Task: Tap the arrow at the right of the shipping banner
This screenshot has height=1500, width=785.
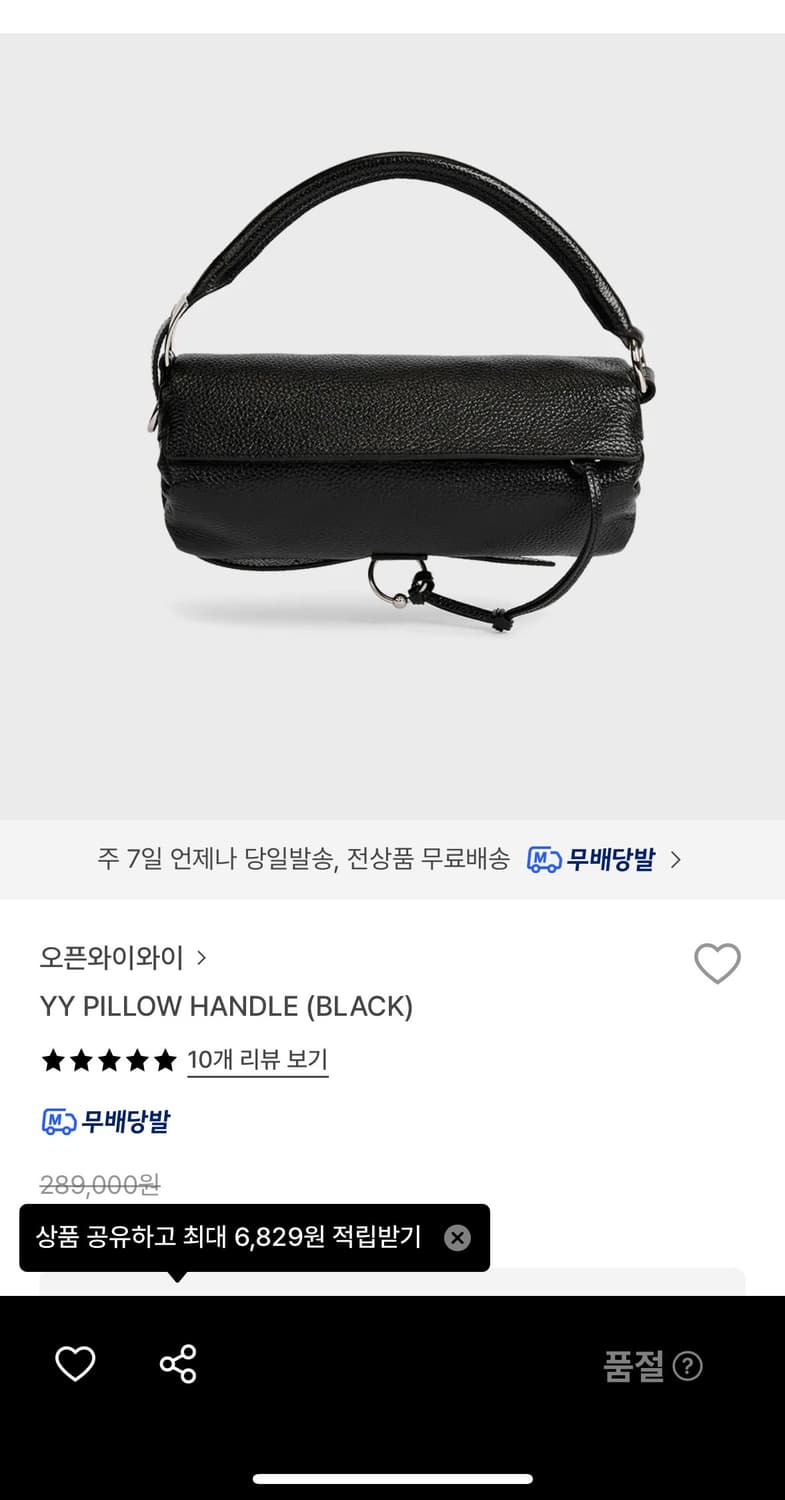Action: (x=677, y=859)
